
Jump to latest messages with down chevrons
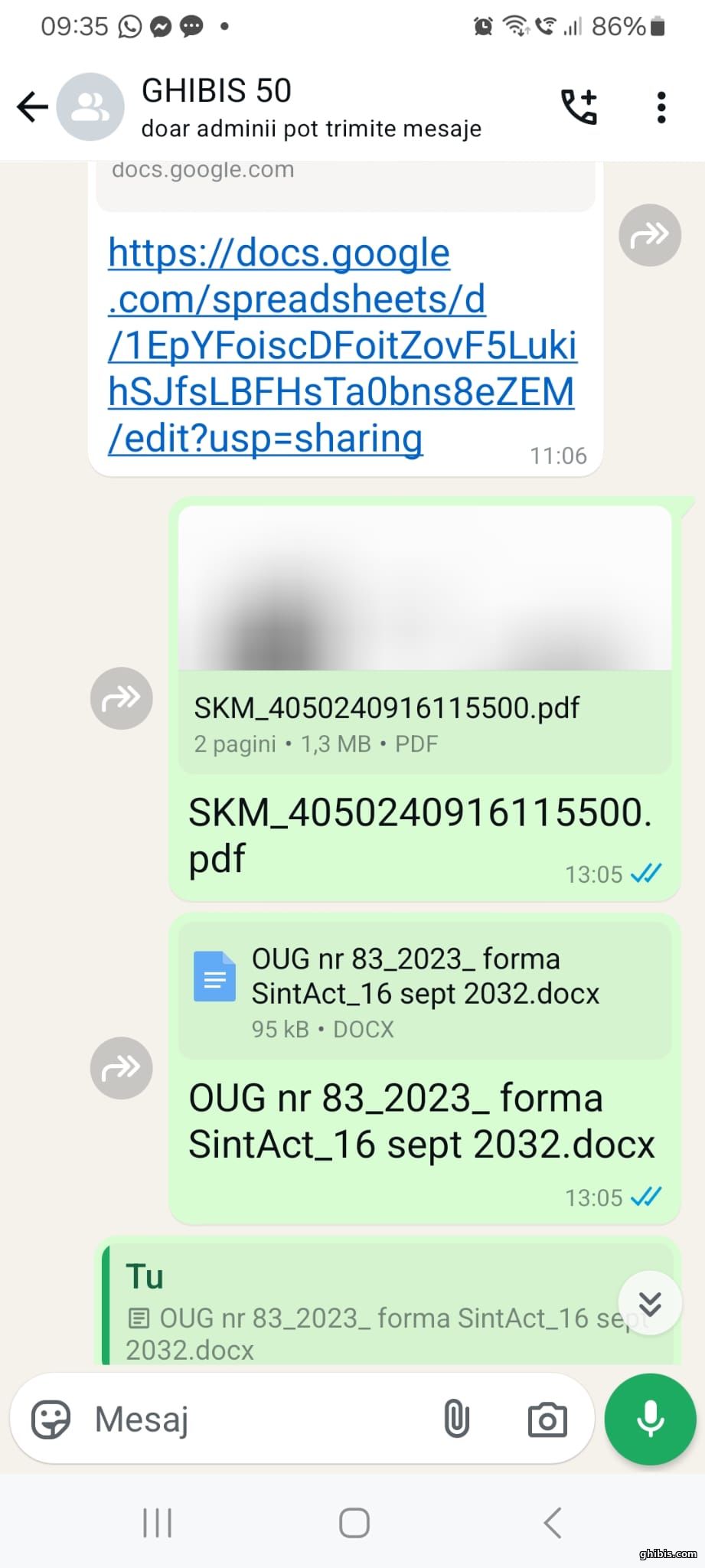tap(650, 1302)
